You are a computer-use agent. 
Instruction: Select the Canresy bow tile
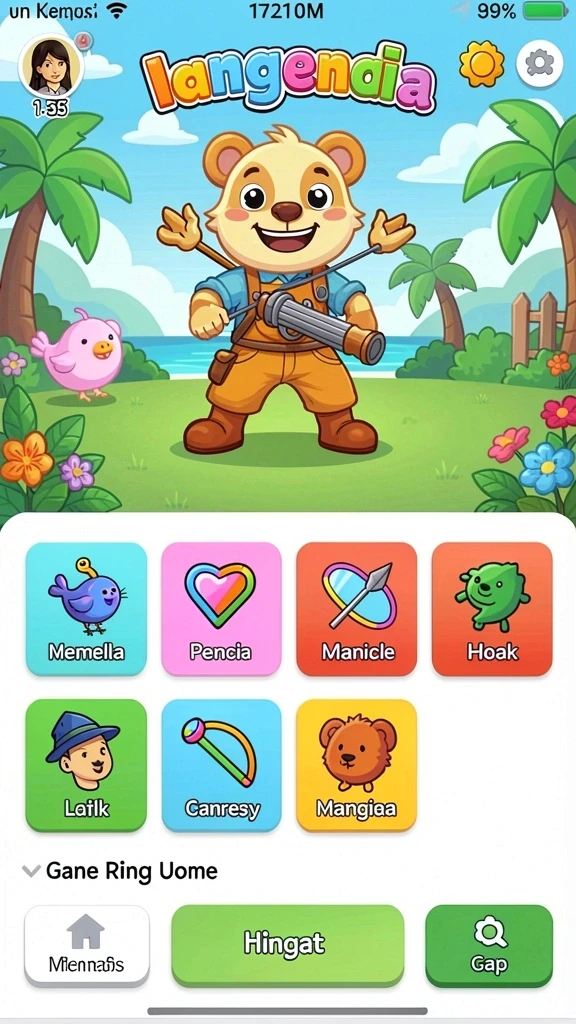point(221,765)
